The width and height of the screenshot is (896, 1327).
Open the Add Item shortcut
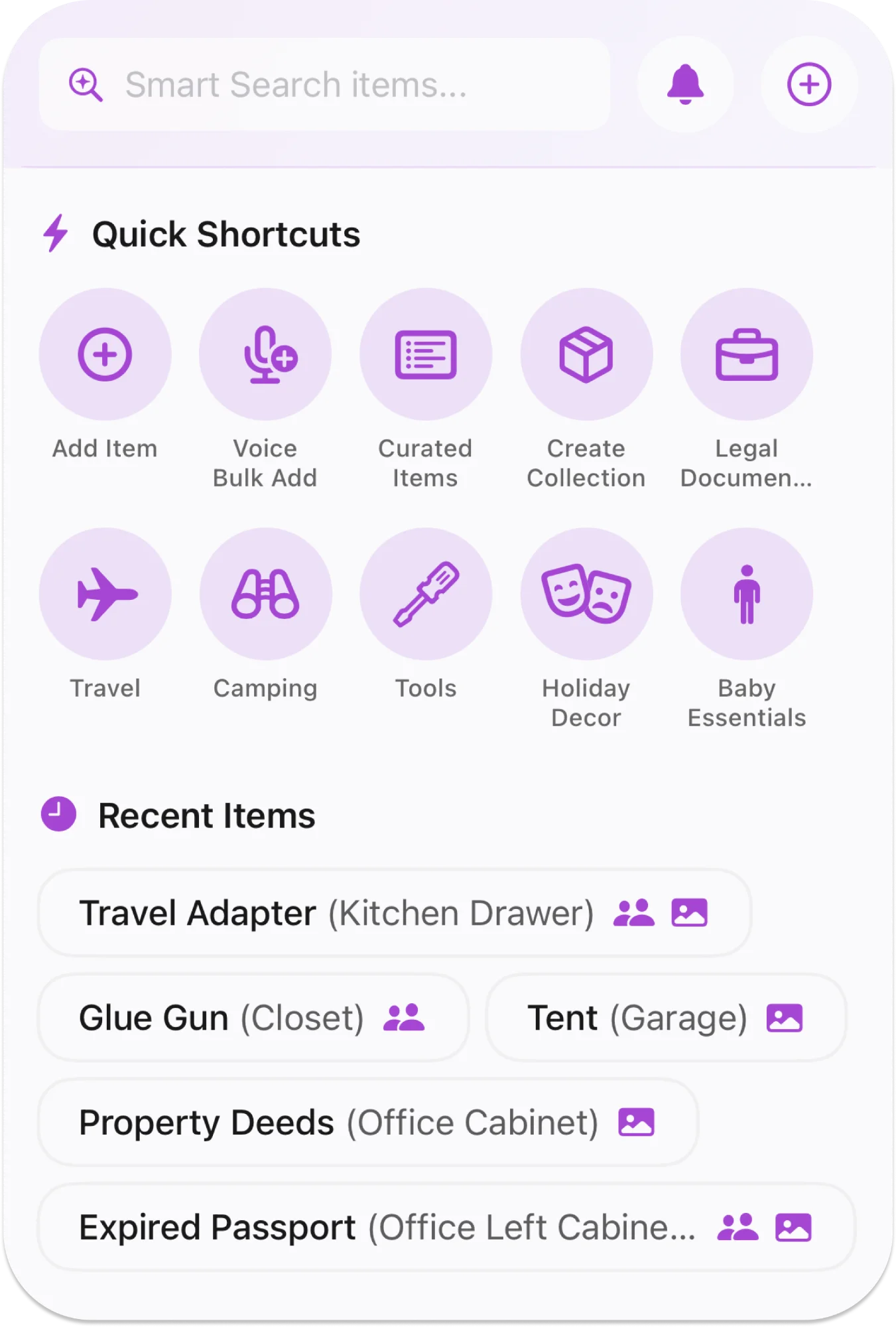coord(105,354)
